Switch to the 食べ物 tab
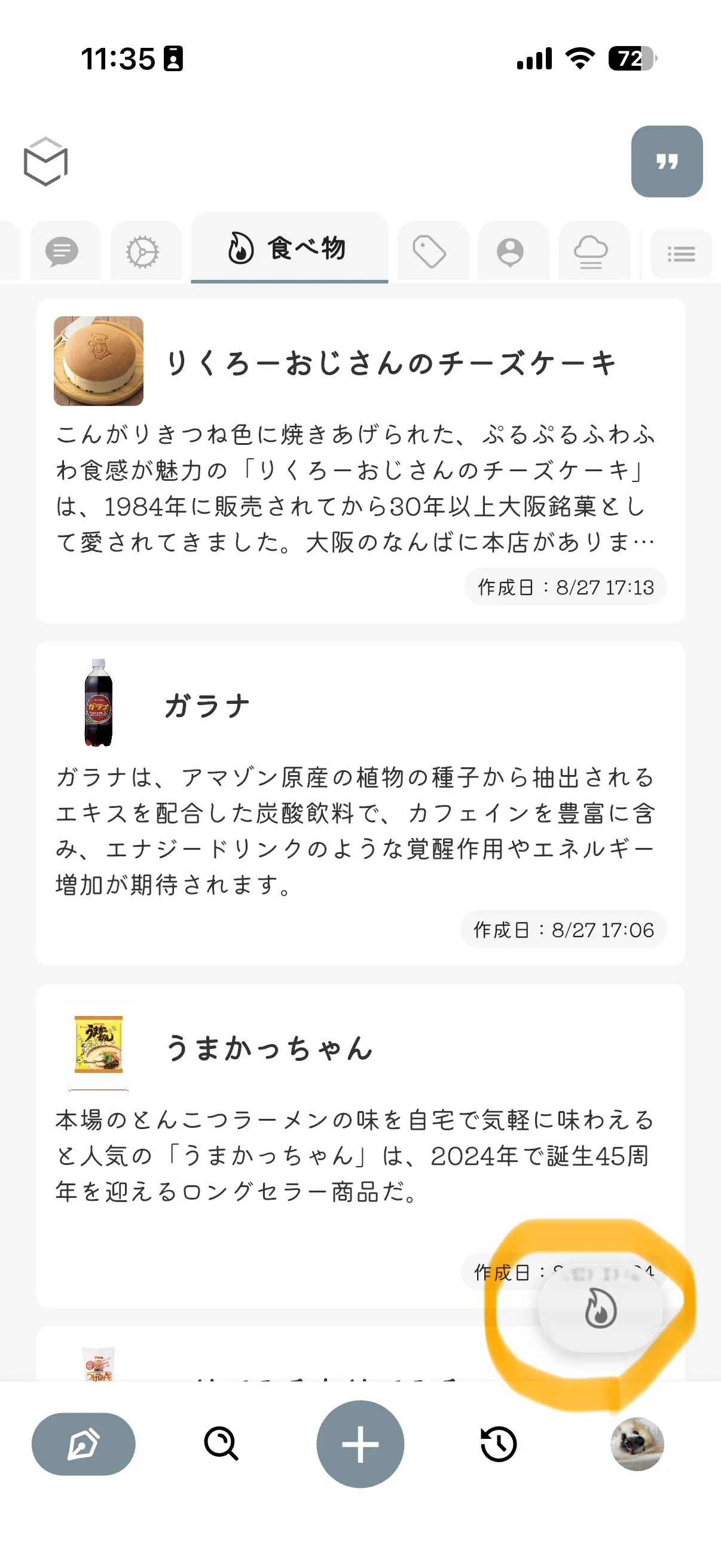721x1568 pixels. click(x=289, y=249)
